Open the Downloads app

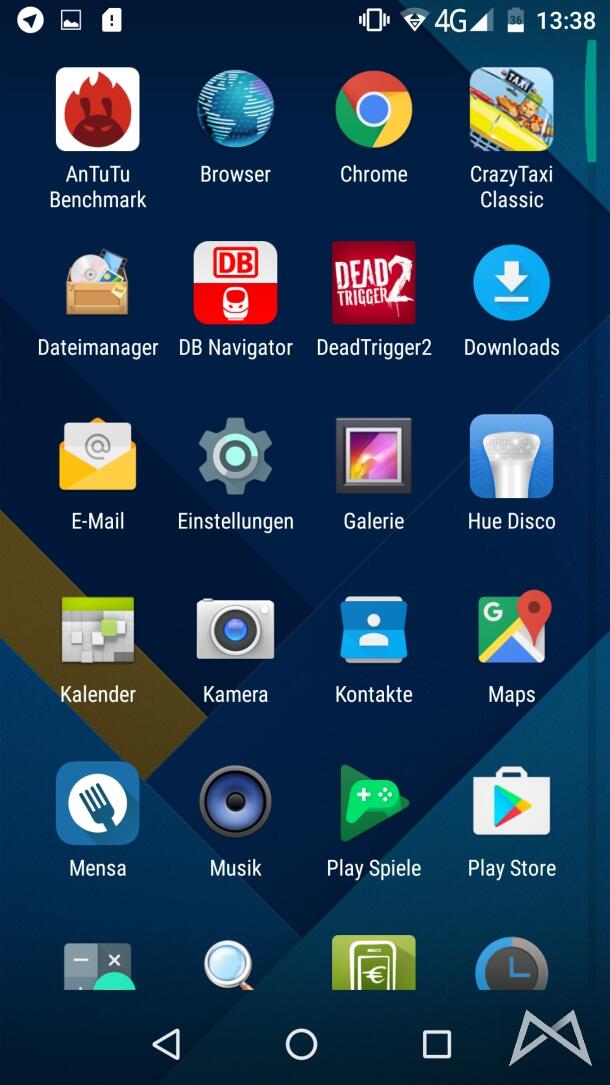pyautogui.click(x=511, y=284)
